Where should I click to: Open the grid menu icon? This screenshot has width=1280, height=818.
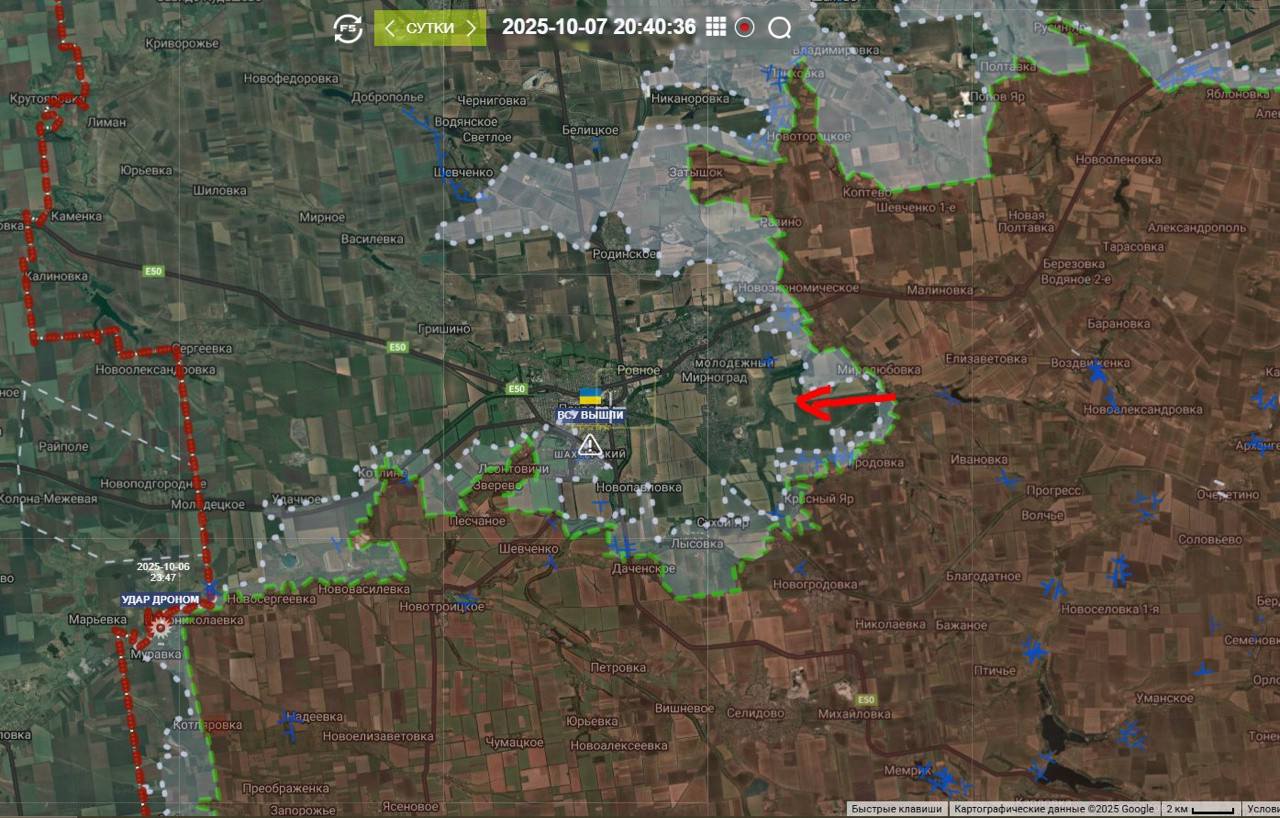tap(716, 27)
